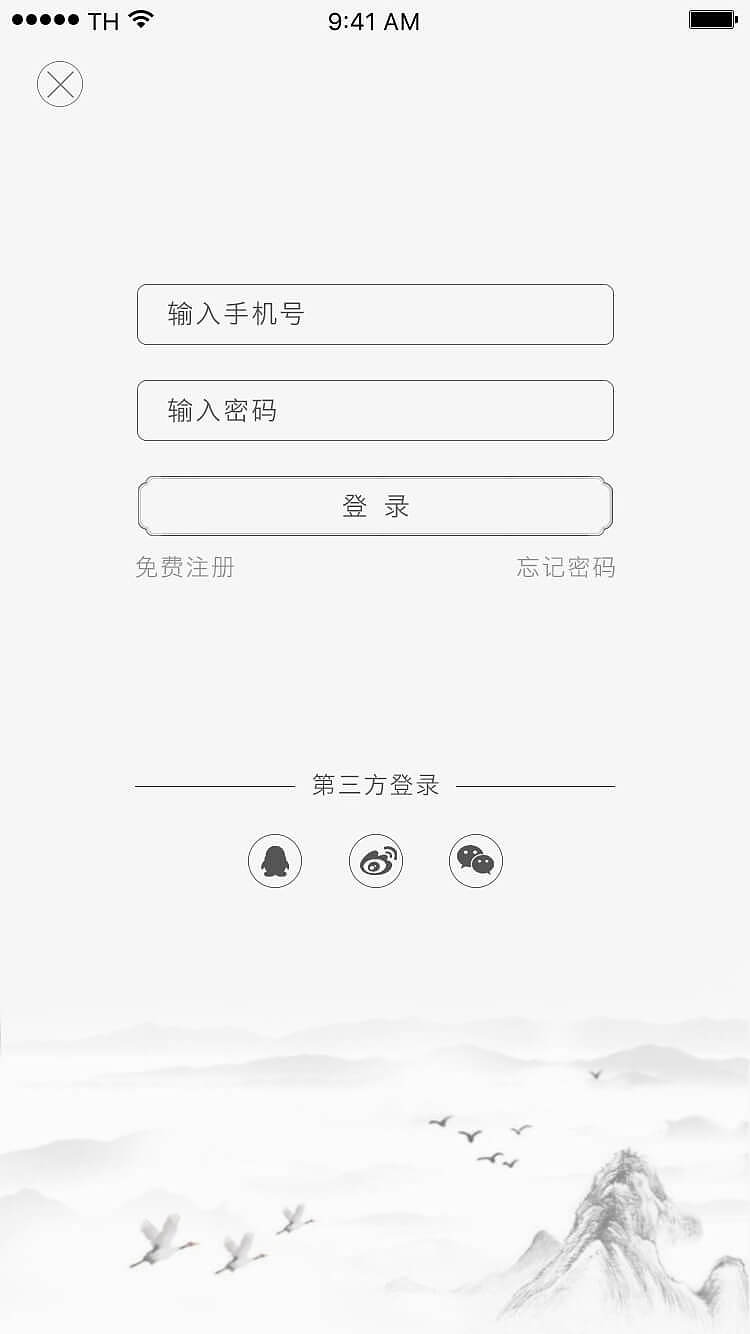Sign in with the QQ penguin icon
Image resolution: width=750 pixels, height=1334 pixels.
pos(275,860)
